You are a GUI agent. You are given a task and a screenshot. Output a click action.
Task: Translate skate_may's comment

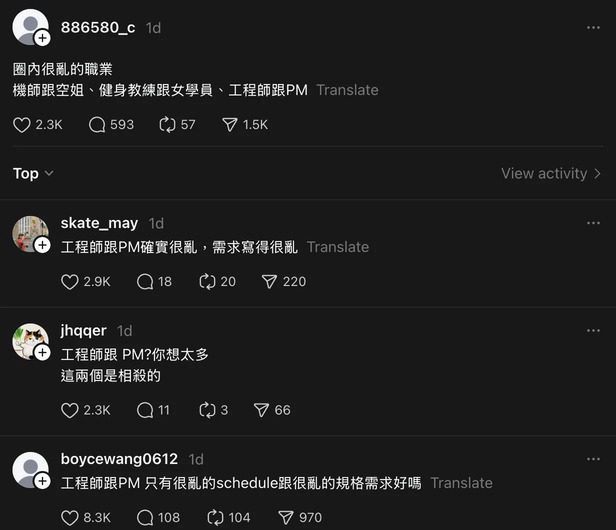click(x=337, y=247)
